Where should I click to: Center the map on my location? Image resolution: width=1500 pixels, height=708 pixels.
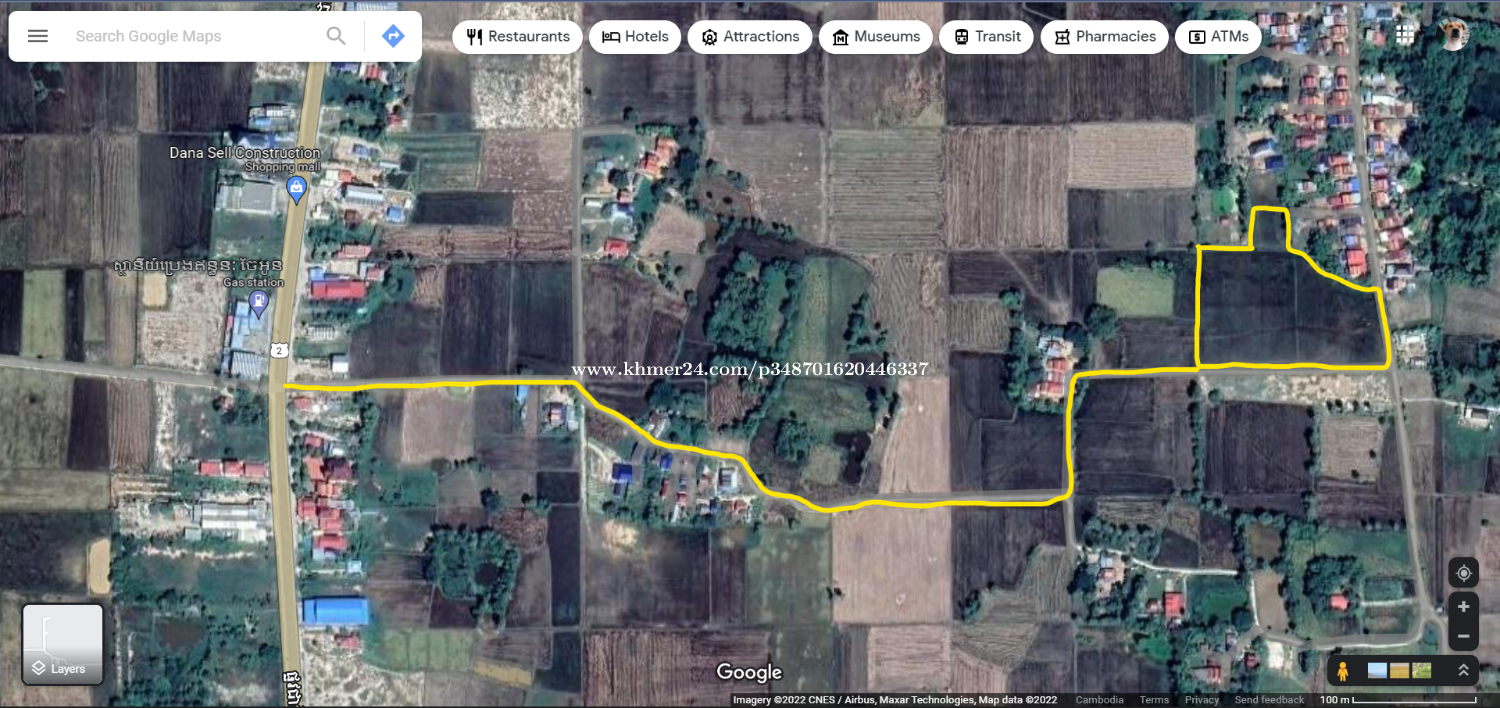[1463, 573]
